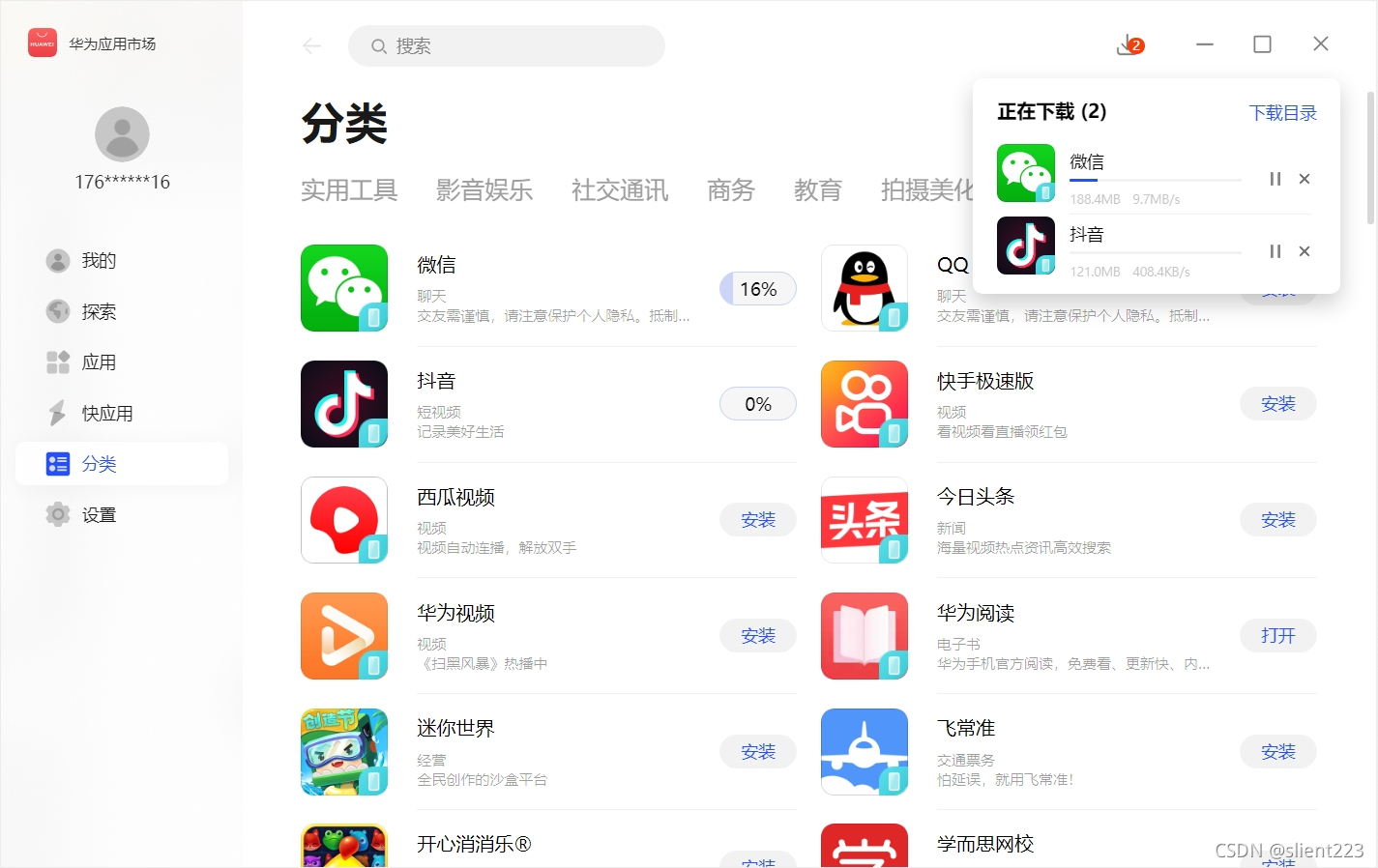1378x868 pixels.
Task: Switch to the 影音娱乐 category tab
Action: 484,190
